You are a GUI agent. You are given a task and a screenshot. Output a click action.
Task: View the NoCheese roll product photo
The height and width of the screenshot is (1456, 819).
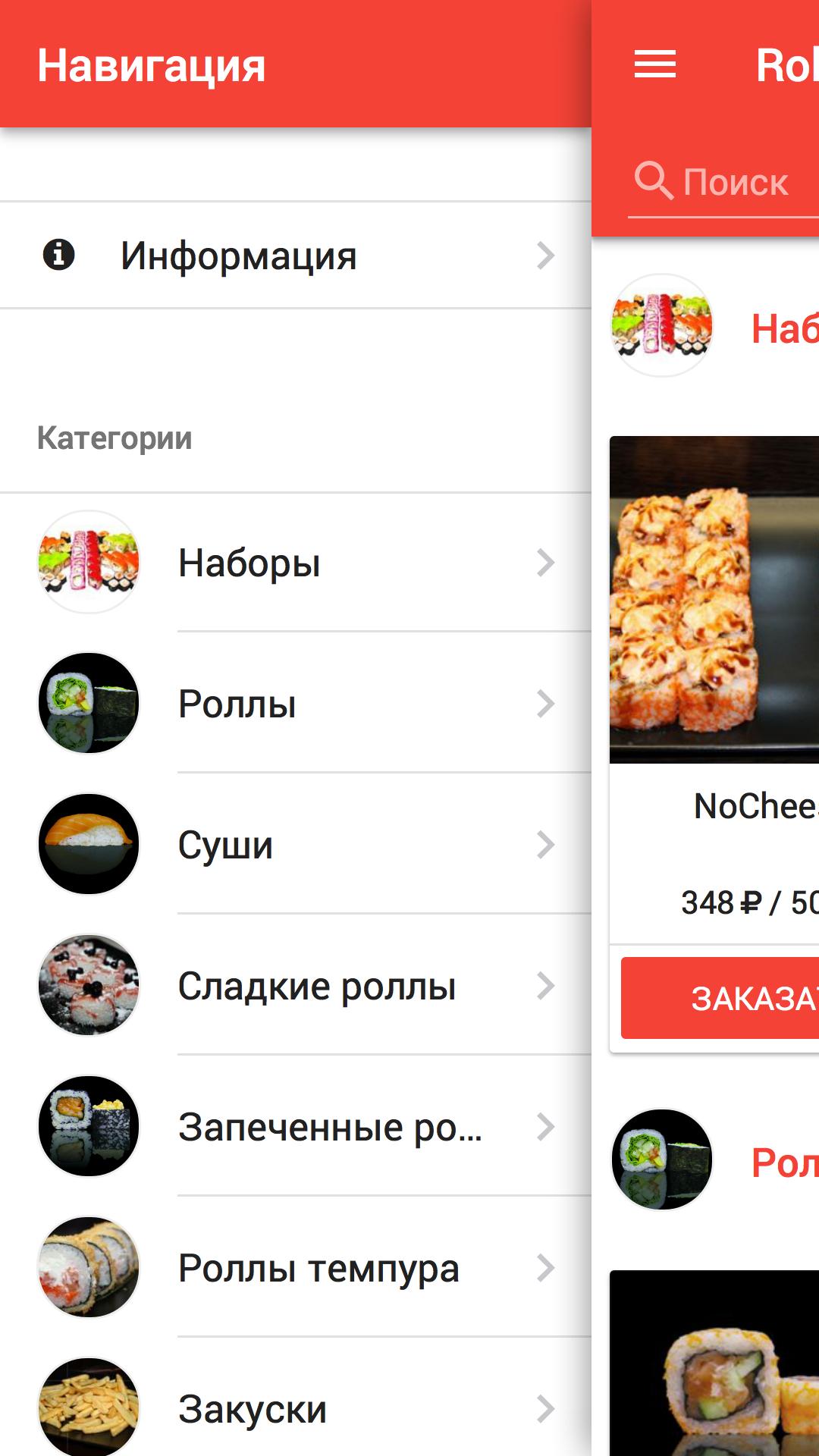(714, 599)
